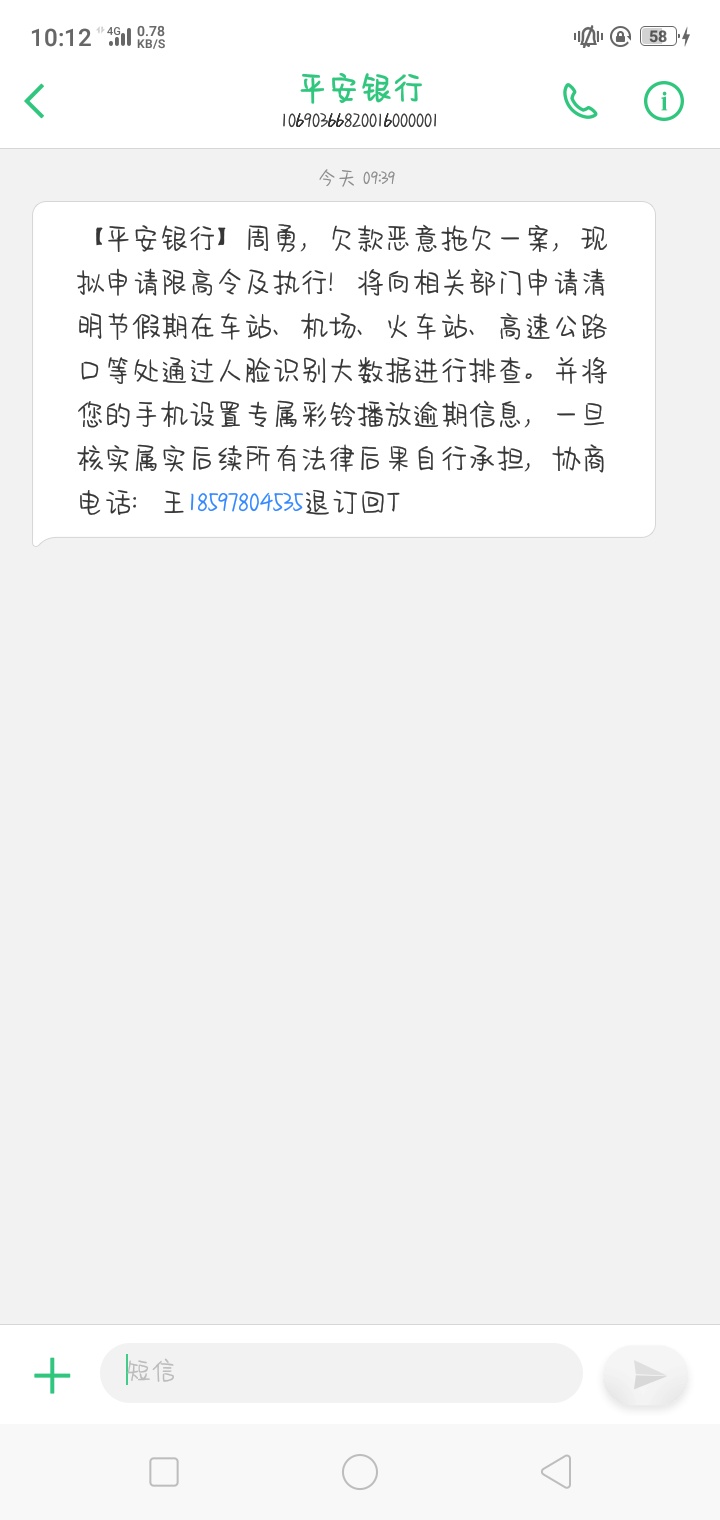The width and height of the screenshot is (720, 1520).
Task: Send the message with the arrow button
Action: (646, 1375)
